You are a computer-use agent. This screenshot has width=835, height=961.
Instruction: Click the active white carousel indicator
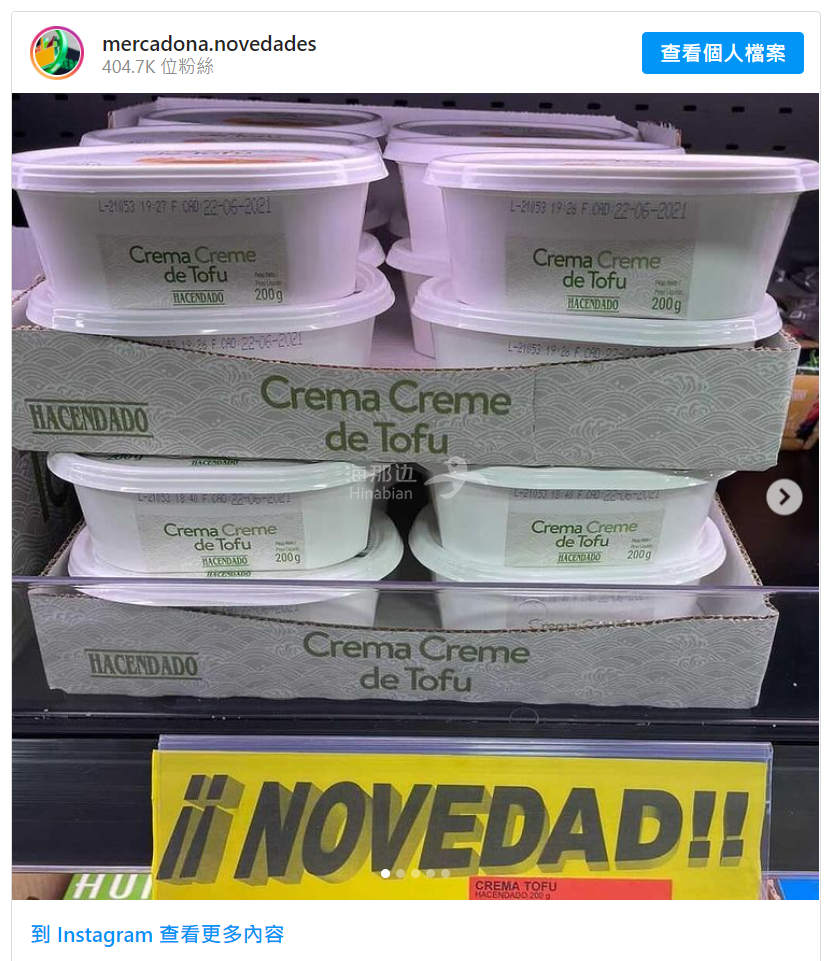point(386,873)
